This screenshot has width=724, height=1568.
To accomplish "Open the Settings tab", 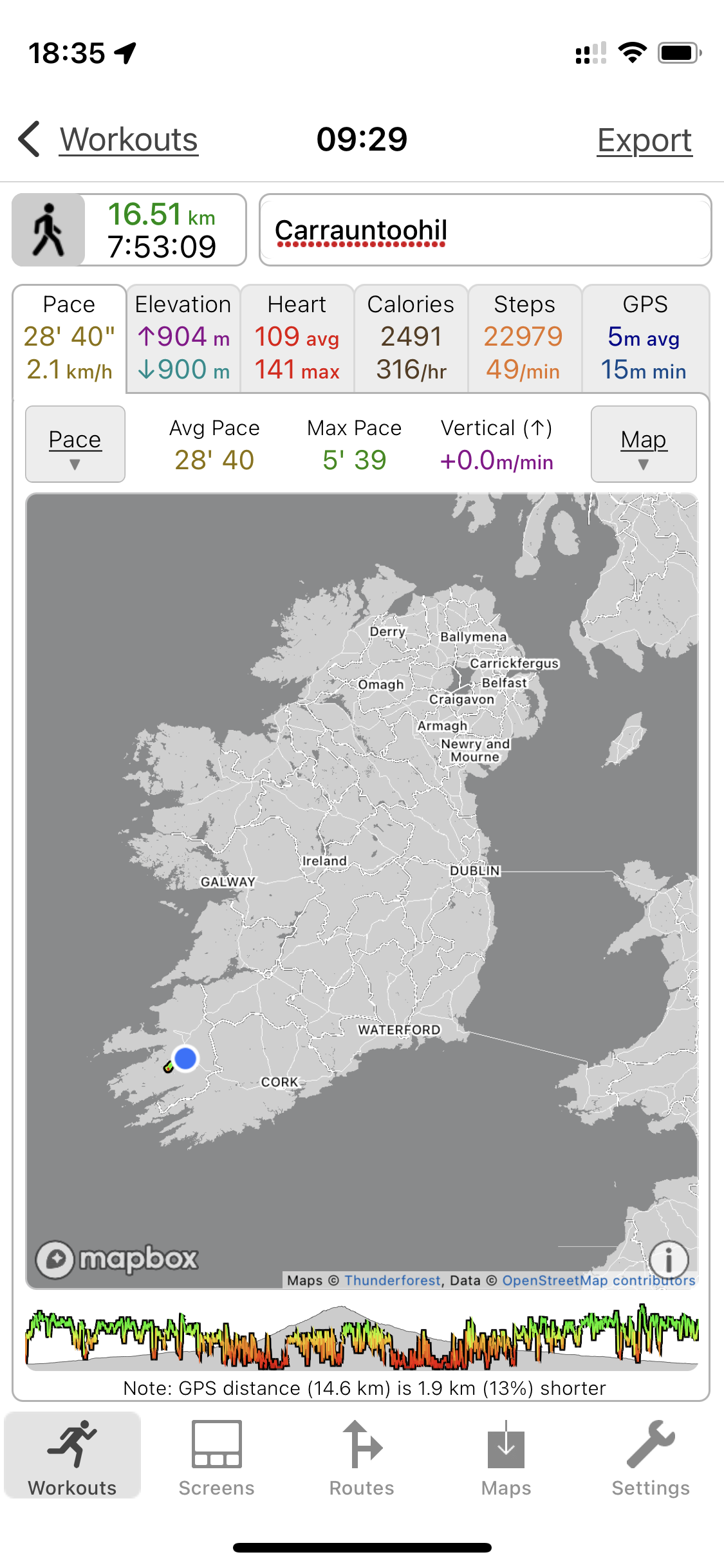I will (651, 1458).
